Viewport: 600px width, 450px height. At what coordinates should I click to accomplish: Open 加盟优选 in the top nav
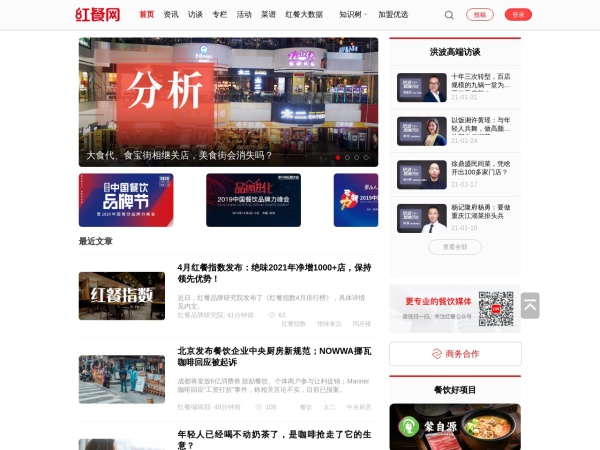point(393,15)
